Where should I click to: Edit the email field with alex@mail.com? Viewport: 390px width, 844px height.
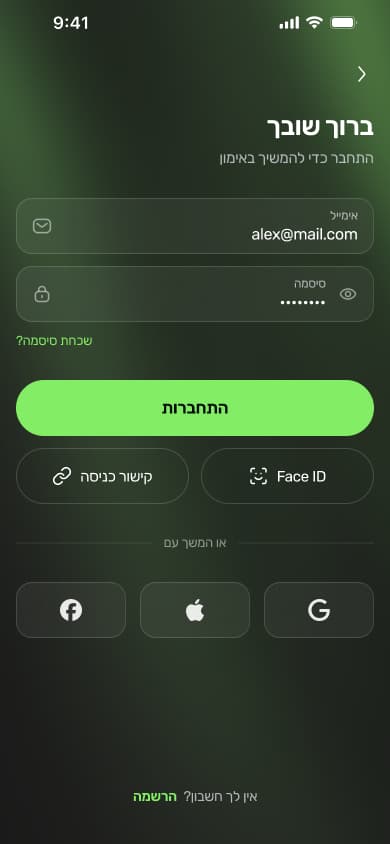pos(195,226)
